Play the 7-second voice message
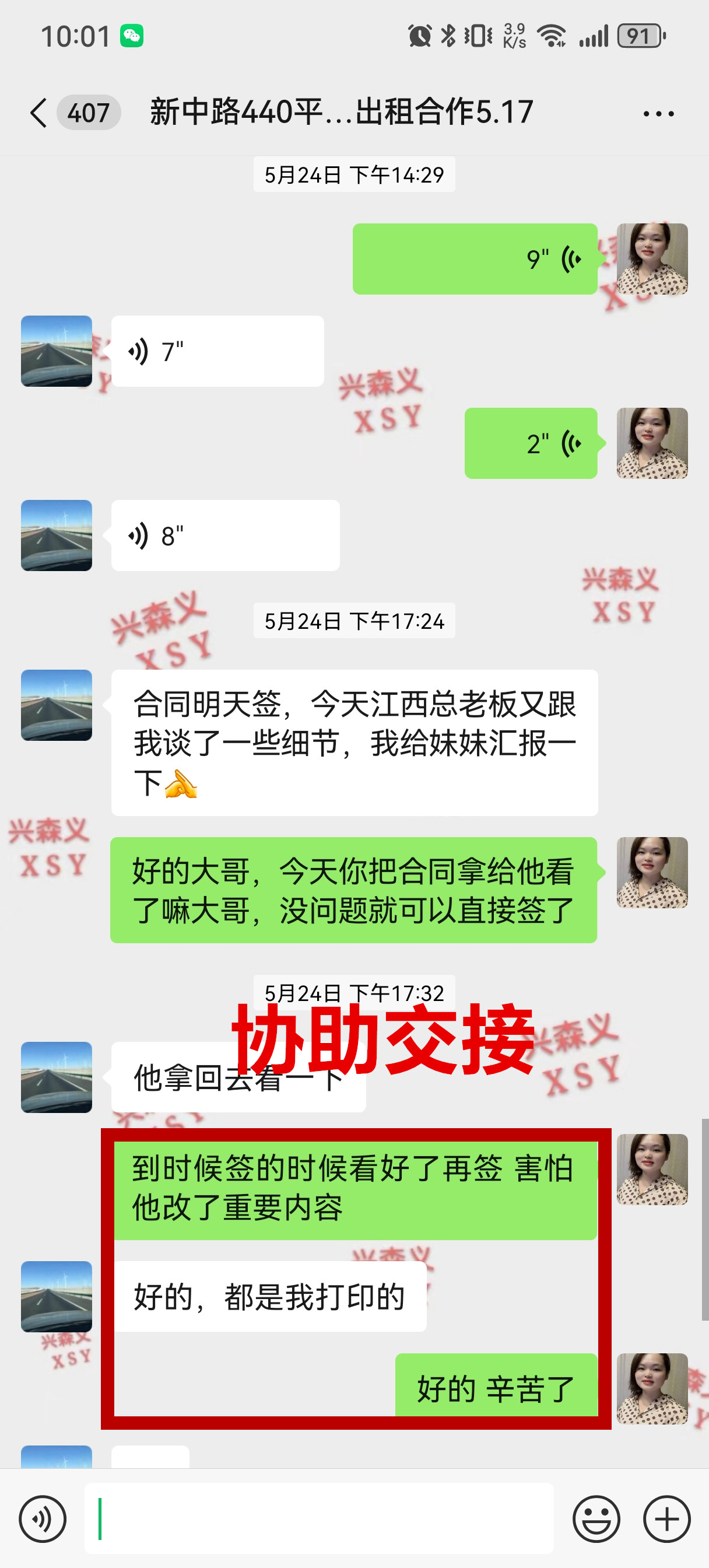Screen dimensions: 709x1568 click(x=217, y=352)
